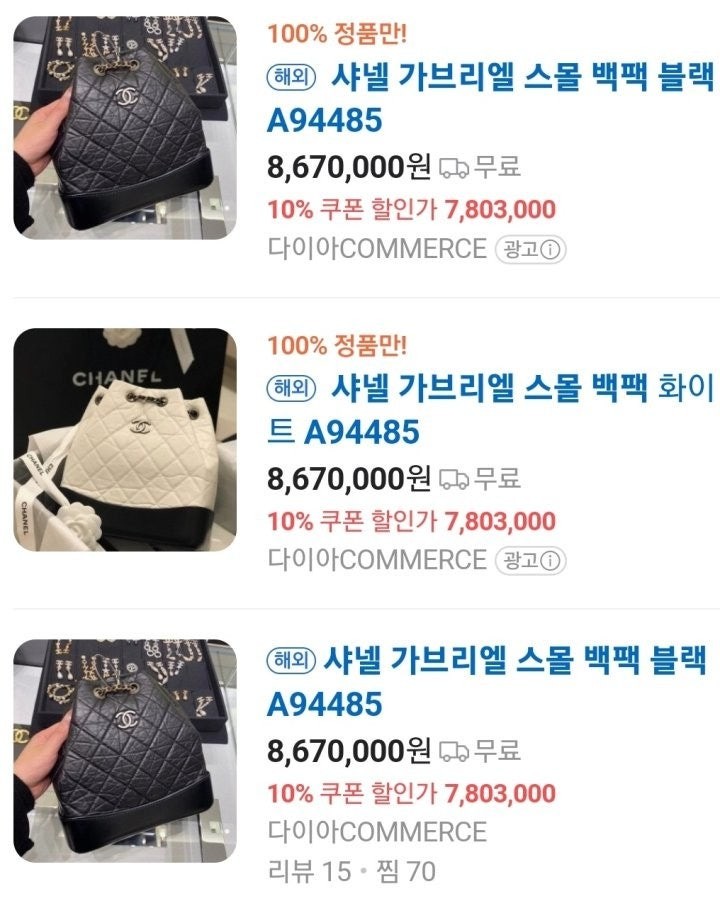Open the black backpack photo in the 광고 listing
Image resolution: width=720 pixels, height=901 pixels.
point(125,127)
